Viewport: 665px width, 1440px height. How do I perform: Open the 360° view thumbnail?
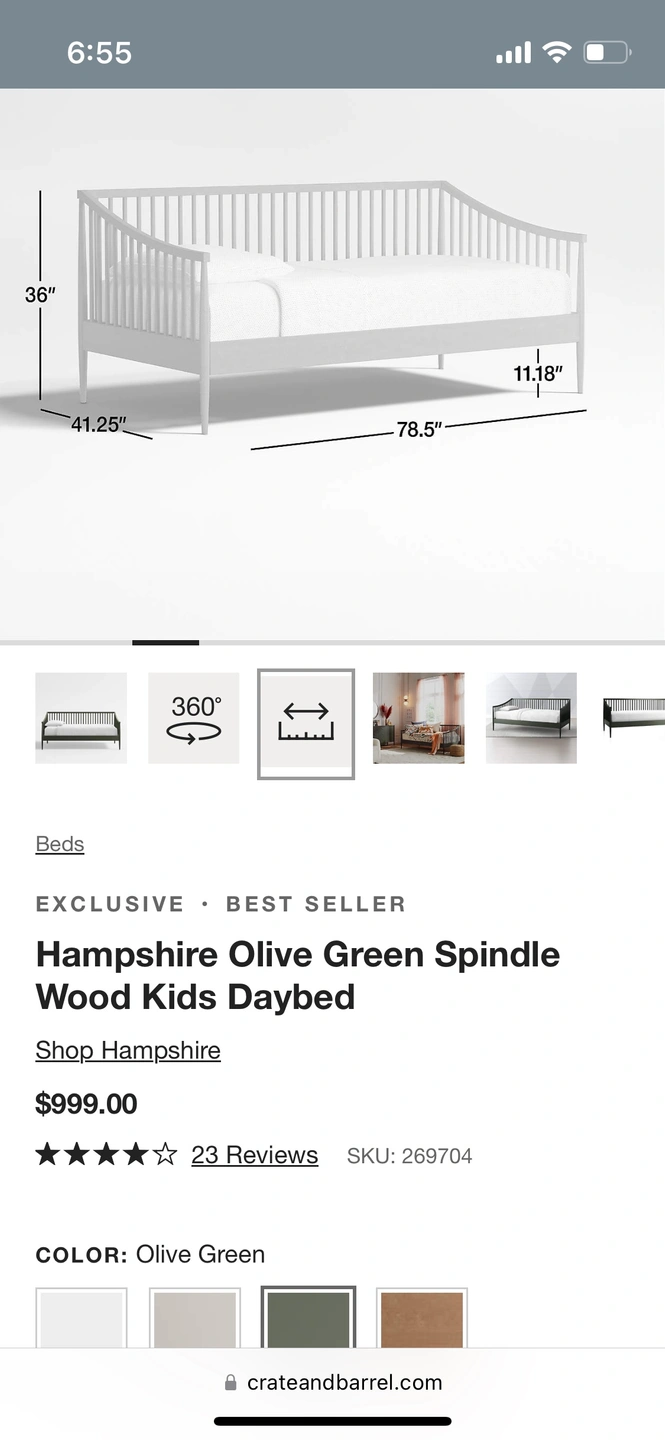pyautogui.click(x=194, y=718)
